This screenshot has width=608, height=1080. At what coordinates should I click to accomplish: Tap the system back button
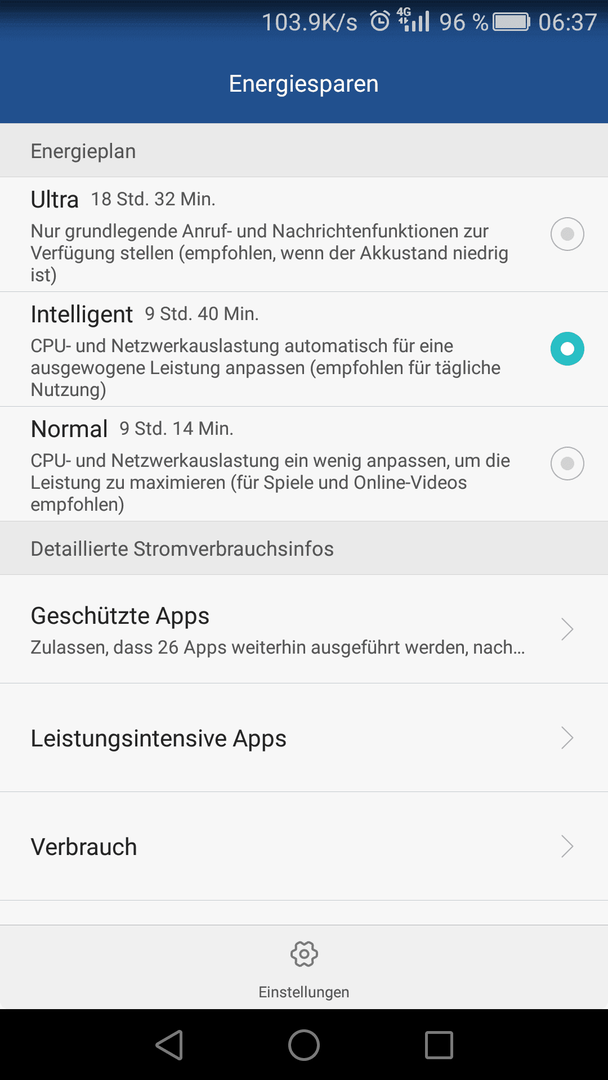(169, 1044)
